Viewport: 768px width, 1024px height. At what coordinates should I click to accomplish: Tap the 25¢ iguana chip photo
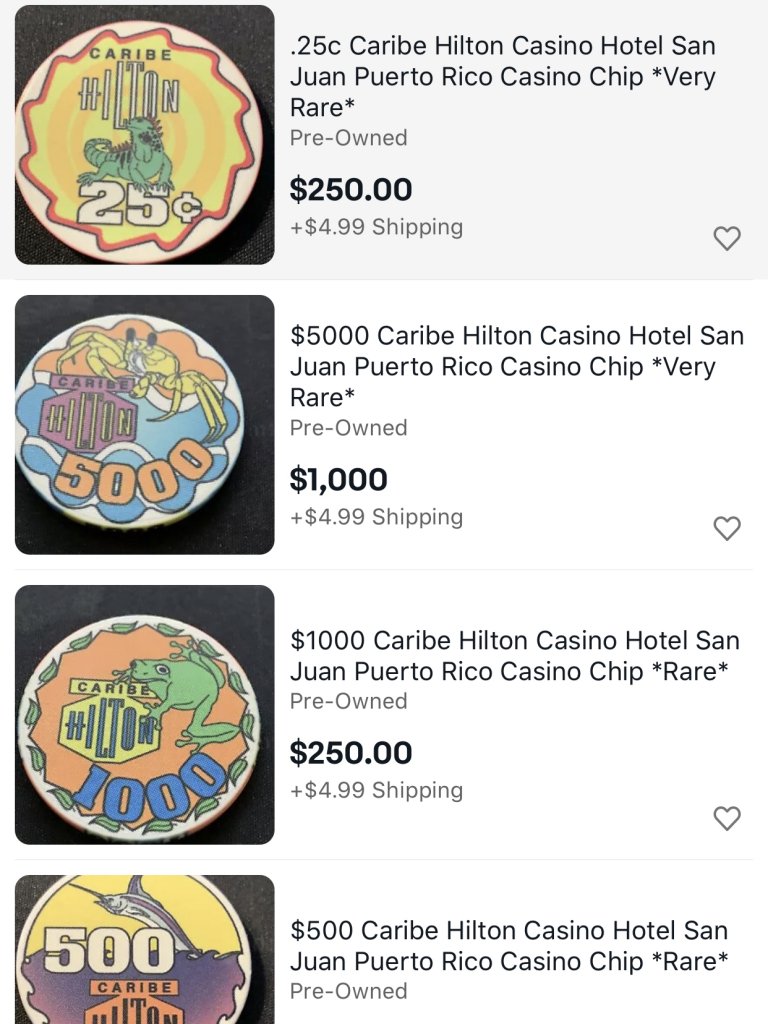145,135
